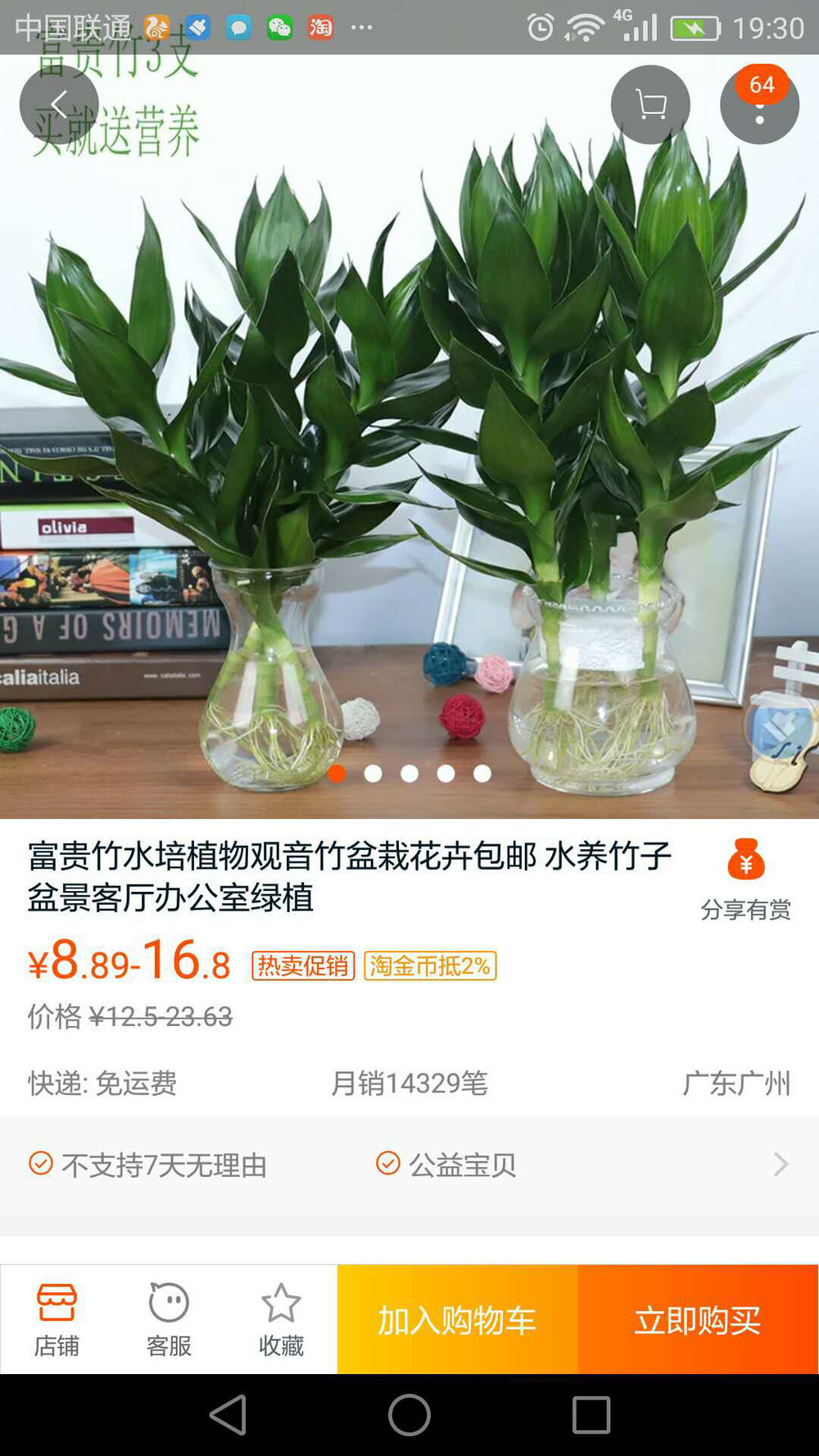Tap 分享有赏 to share the product
Viewport: 819px width, 1456px height.
[745, 879]
